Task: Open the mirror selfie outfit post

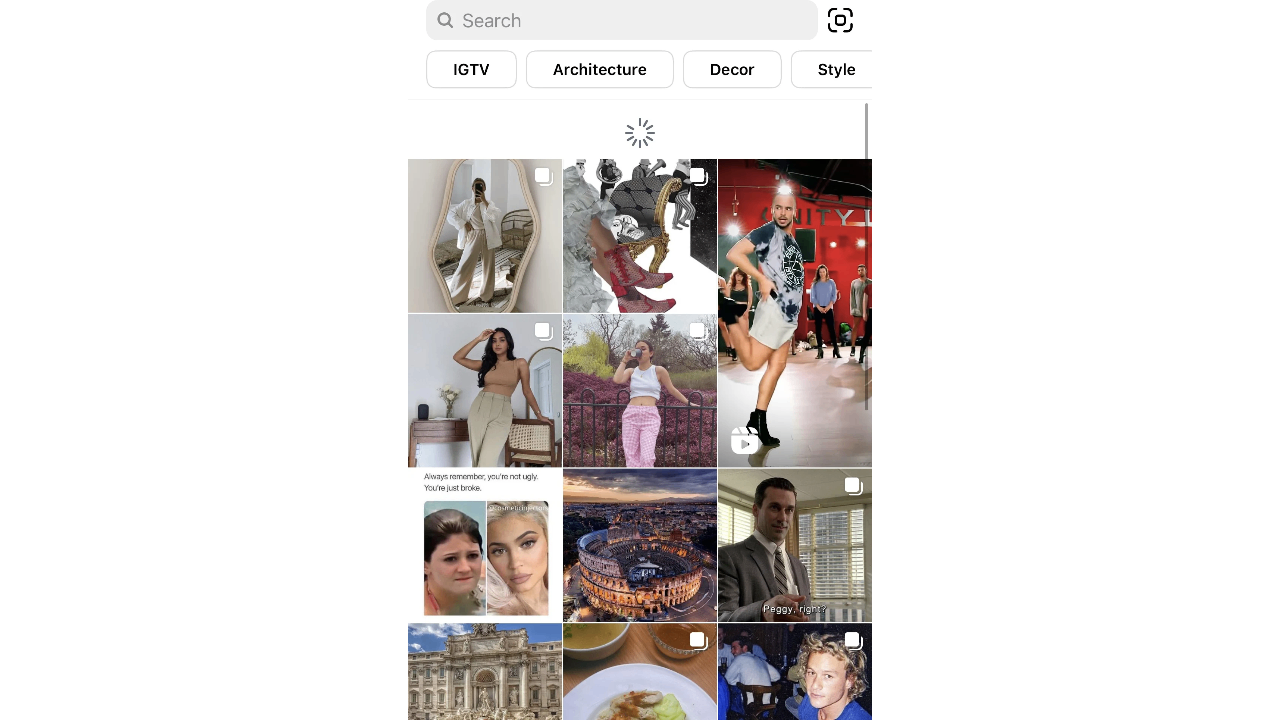Action: point(484,235)
